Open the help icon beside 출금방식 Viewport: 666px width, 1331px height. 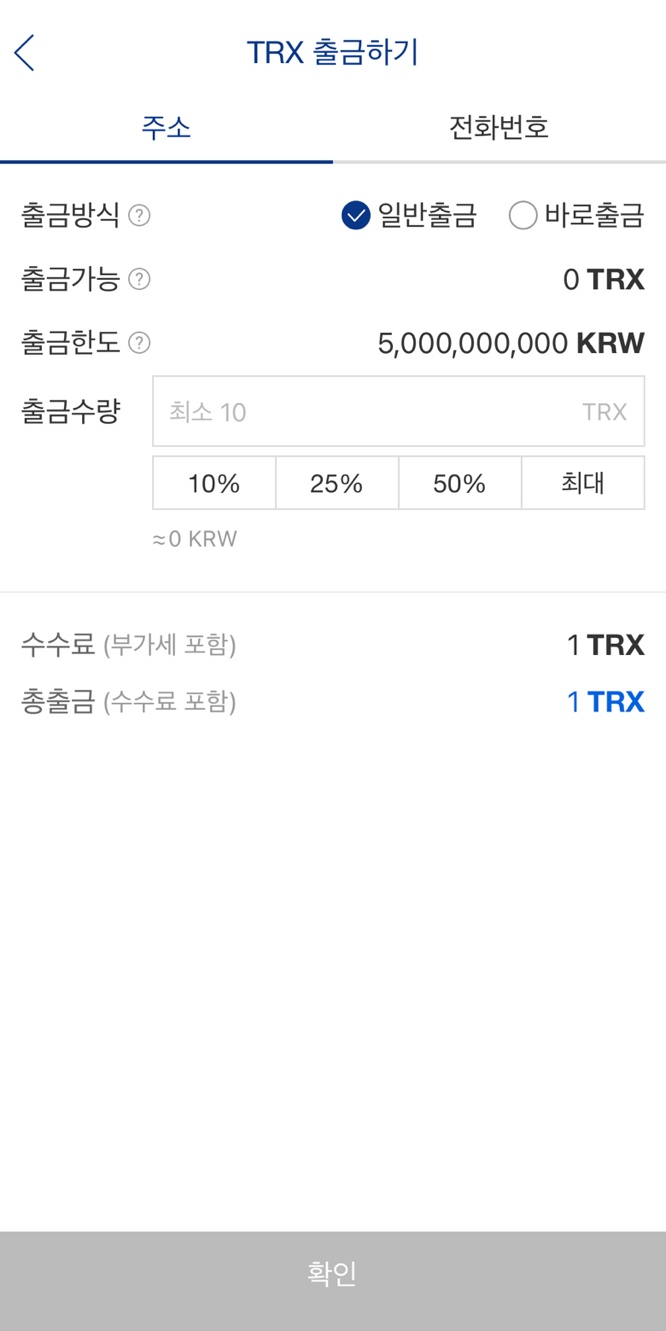tap(140, 215)
